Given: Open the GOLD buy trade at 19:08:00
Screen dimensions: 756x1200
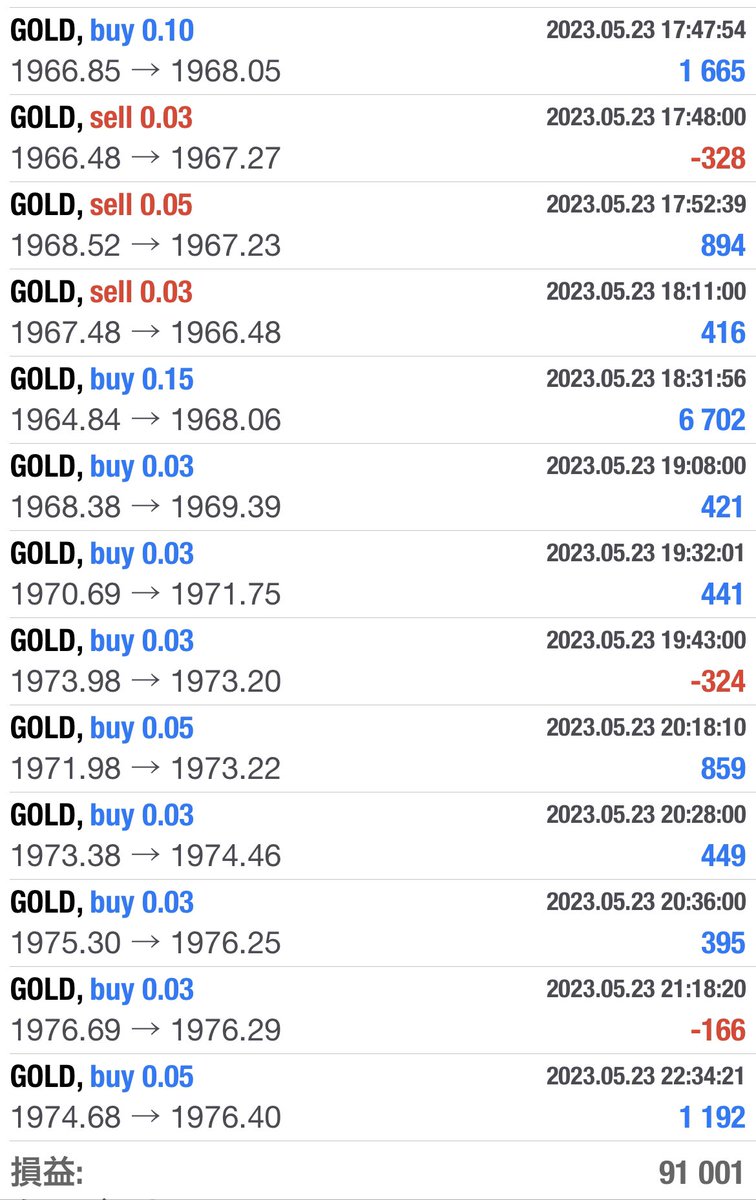Looking at the screenshot, I should (x=378, y=486).
